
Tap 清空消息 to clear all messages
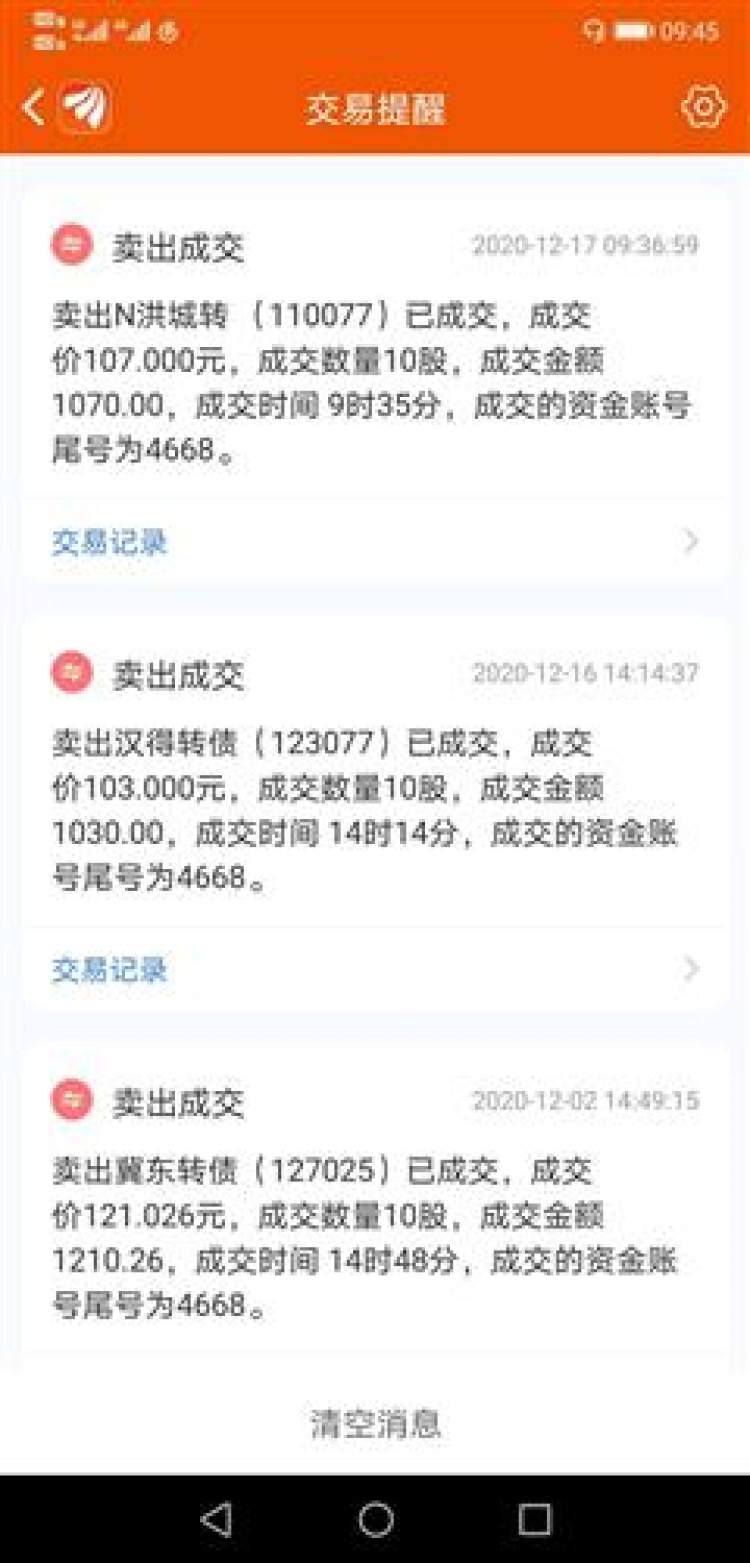click(x=375, y=1423)
